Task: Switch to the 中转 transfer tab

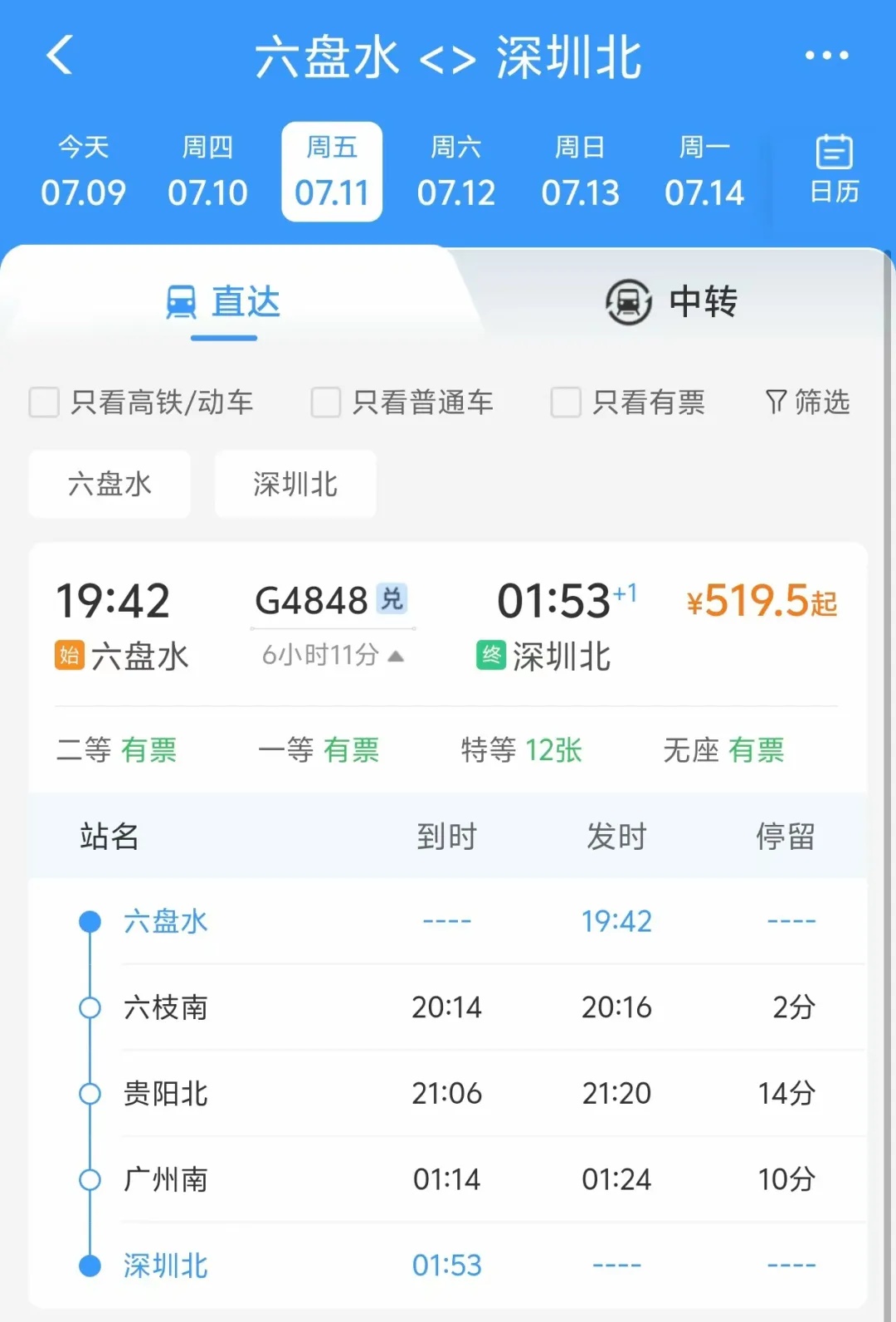Action: (x=674, y=302)
